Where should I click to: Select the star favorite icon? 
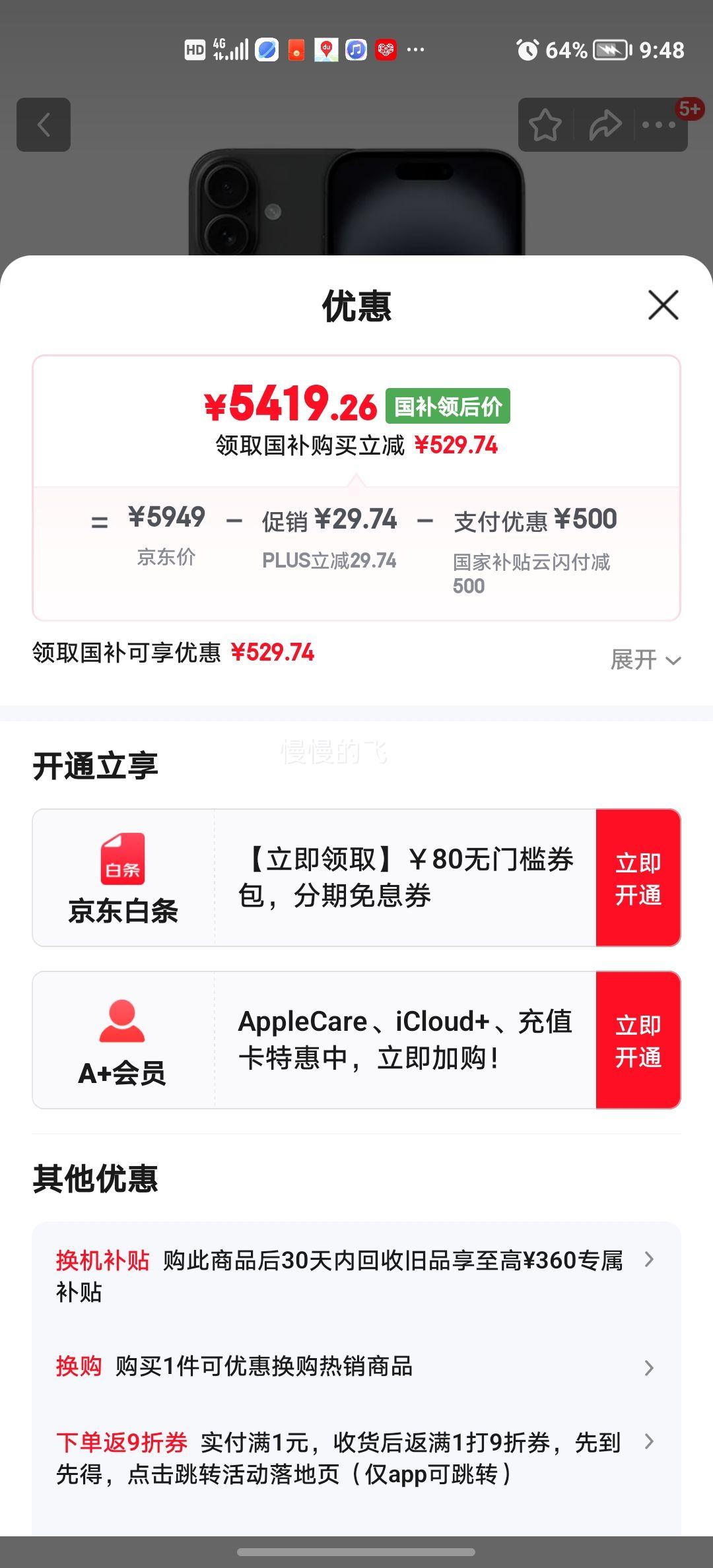545,125
